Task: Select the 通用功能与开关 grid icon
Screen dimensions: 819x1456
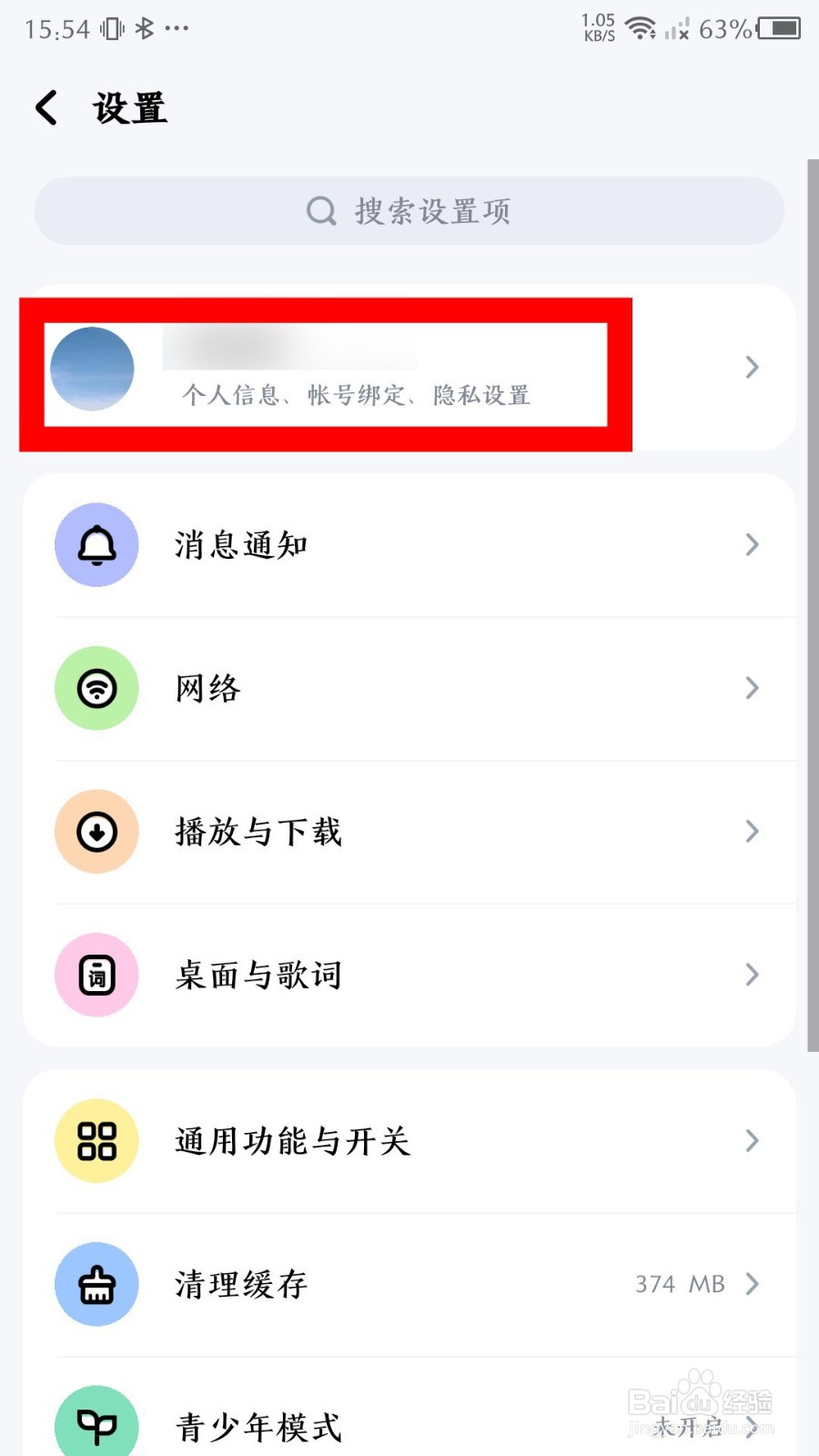Action: 96,1141
